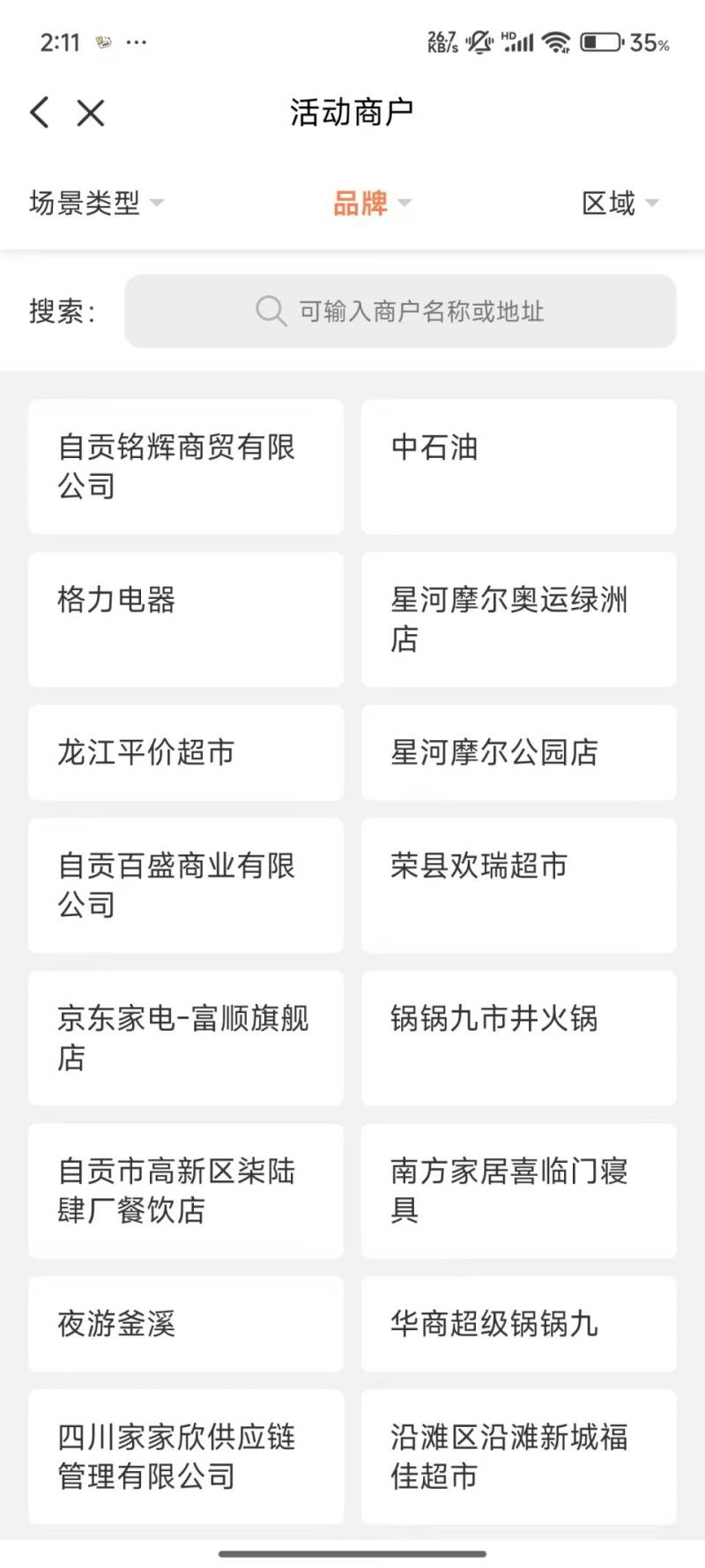
Task: Open 华商超级锅锅九 card
Action: (x=519, y=1324)
